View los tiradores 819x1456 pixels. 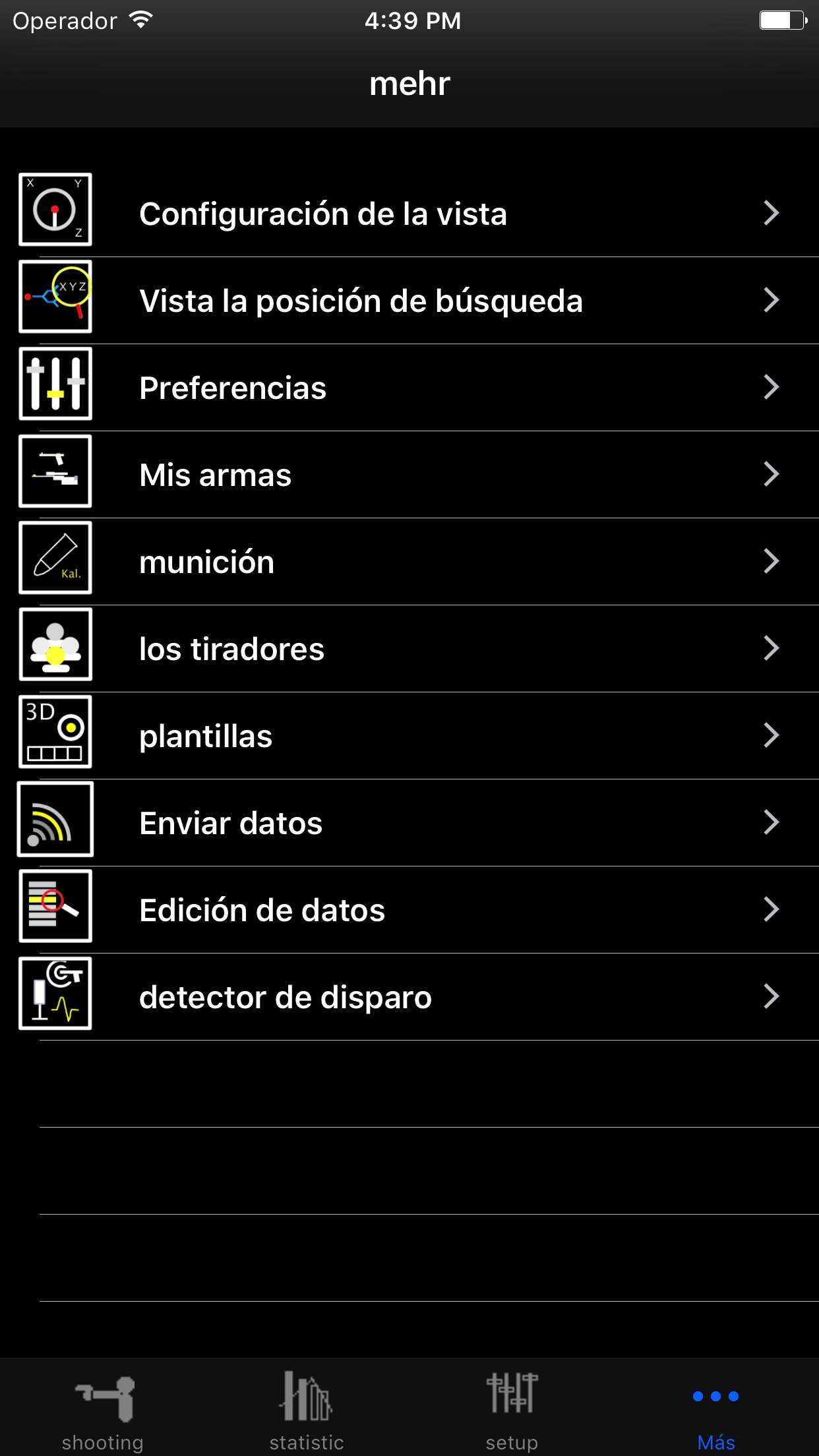click(409, 649)
